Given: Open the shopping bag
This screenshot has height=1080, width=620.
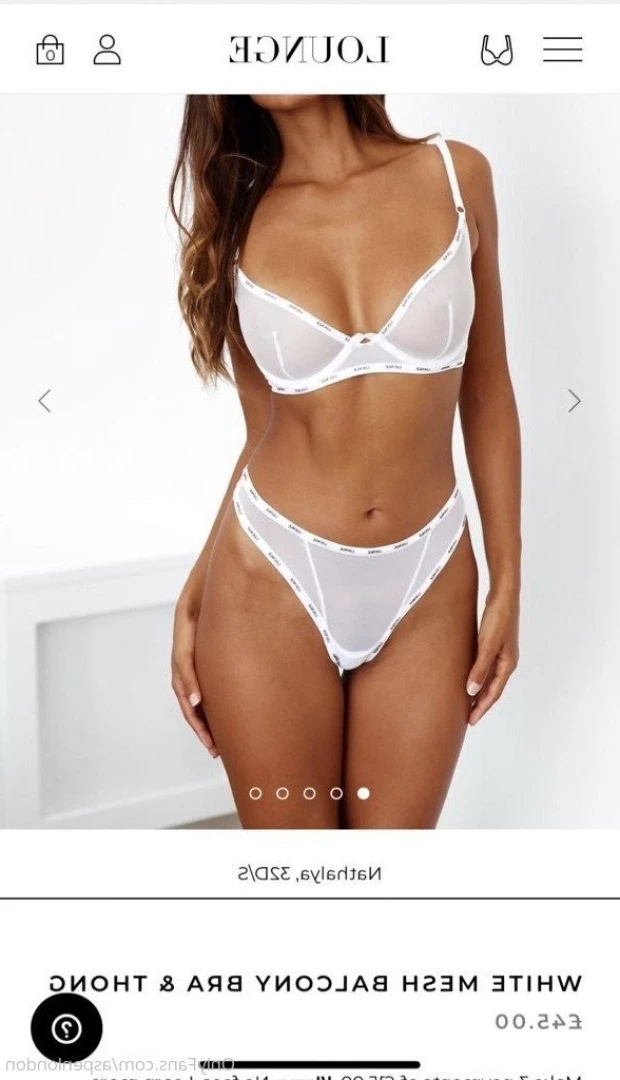Looking at the screenshot, I should [x=50, y=49].
